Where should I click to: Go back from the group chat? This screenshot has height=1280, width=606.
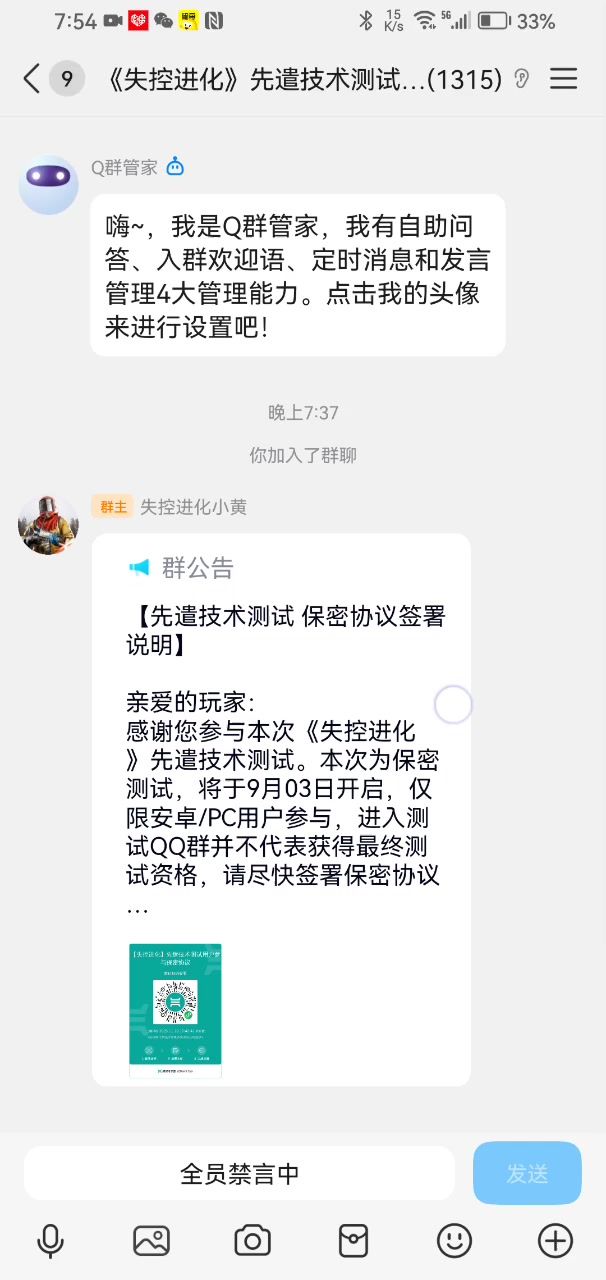pyautogui.click(x=32, y=79)
